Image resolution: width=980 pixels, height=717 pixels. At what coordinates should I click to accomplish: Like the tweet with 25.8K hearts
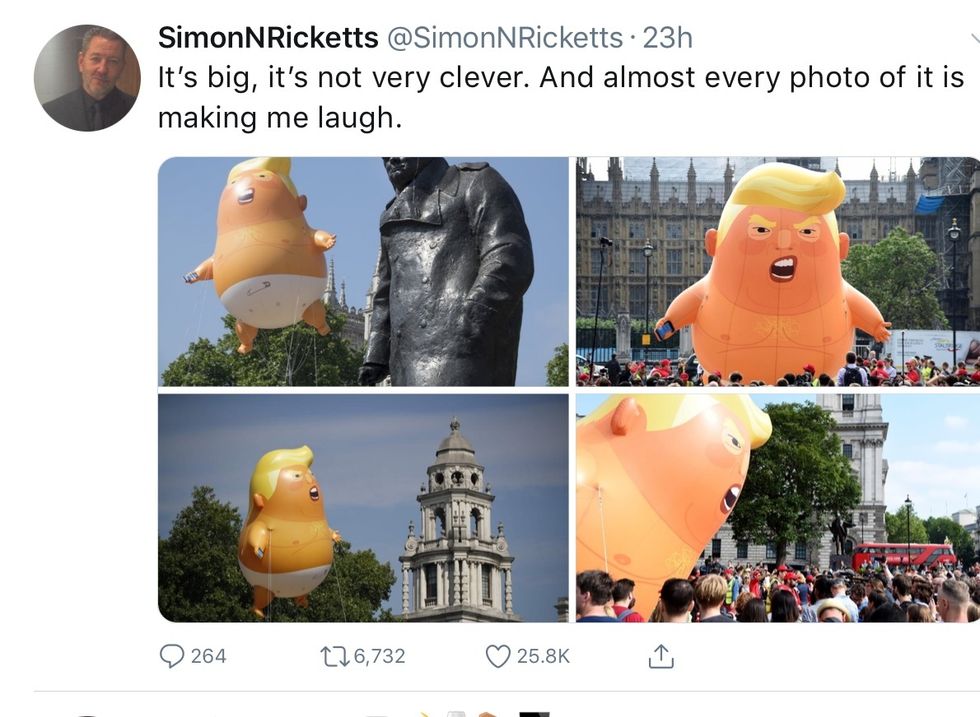[x=498, y=656]
